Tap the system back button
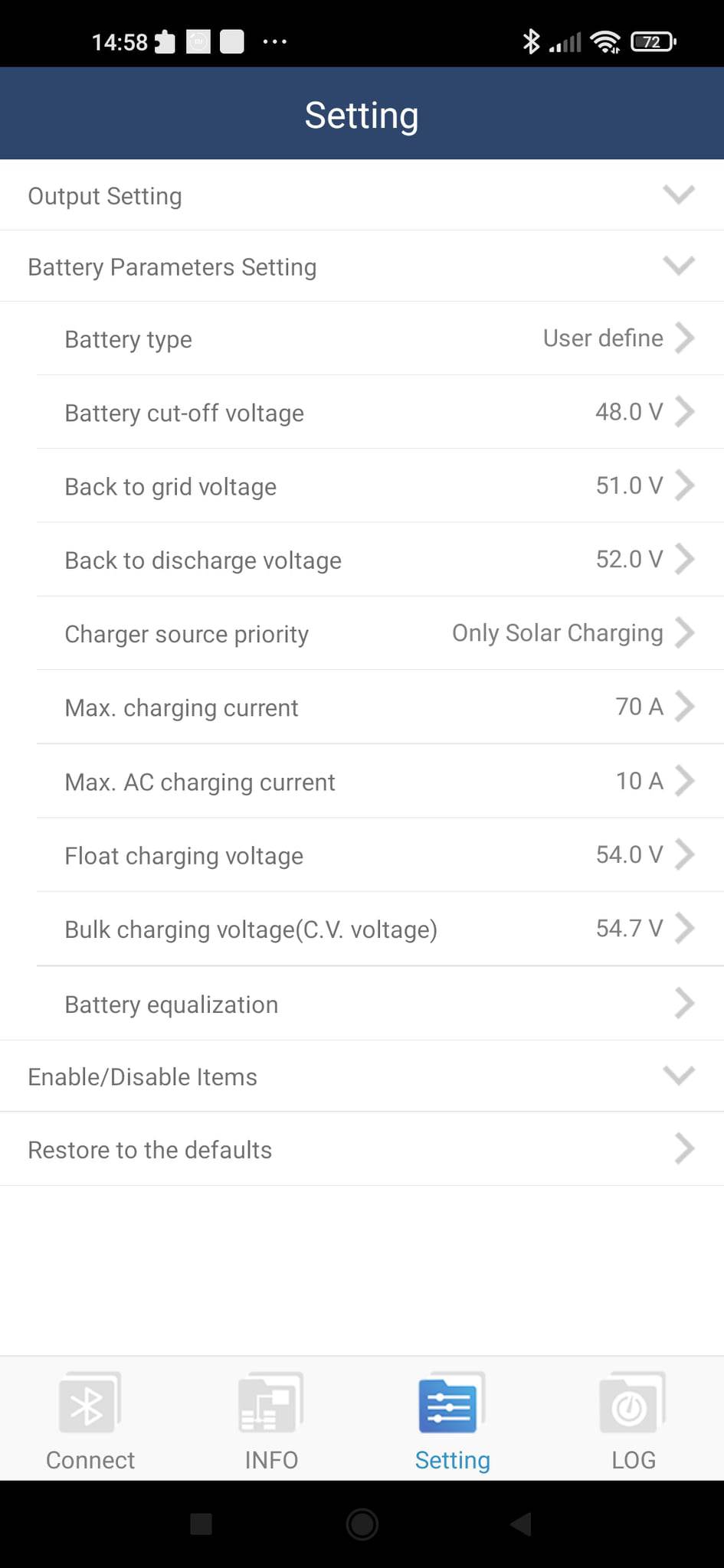The image size is (724, 1568). pos(521,1524)
